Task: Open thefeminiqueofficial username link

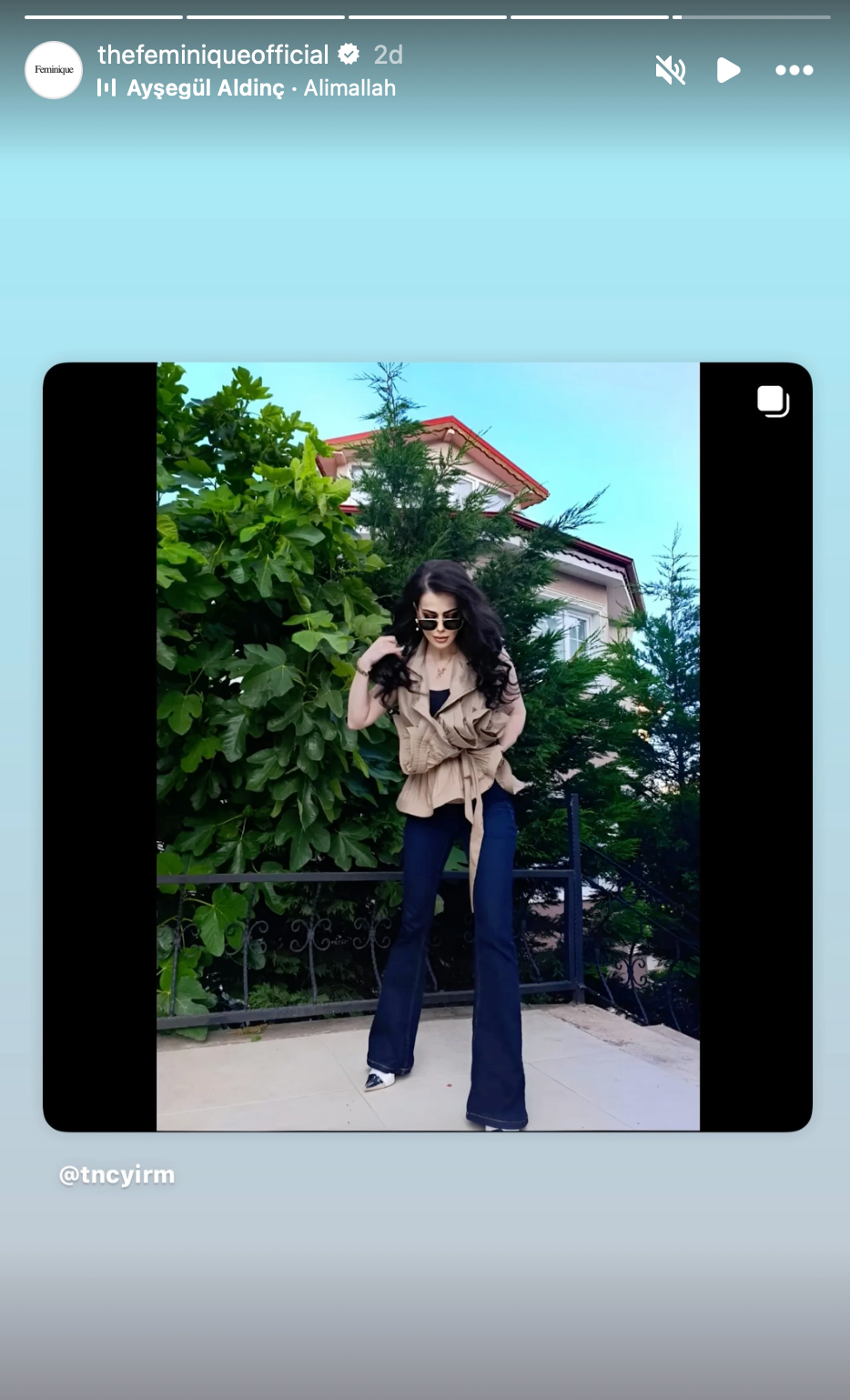Action: coord(213,55)
